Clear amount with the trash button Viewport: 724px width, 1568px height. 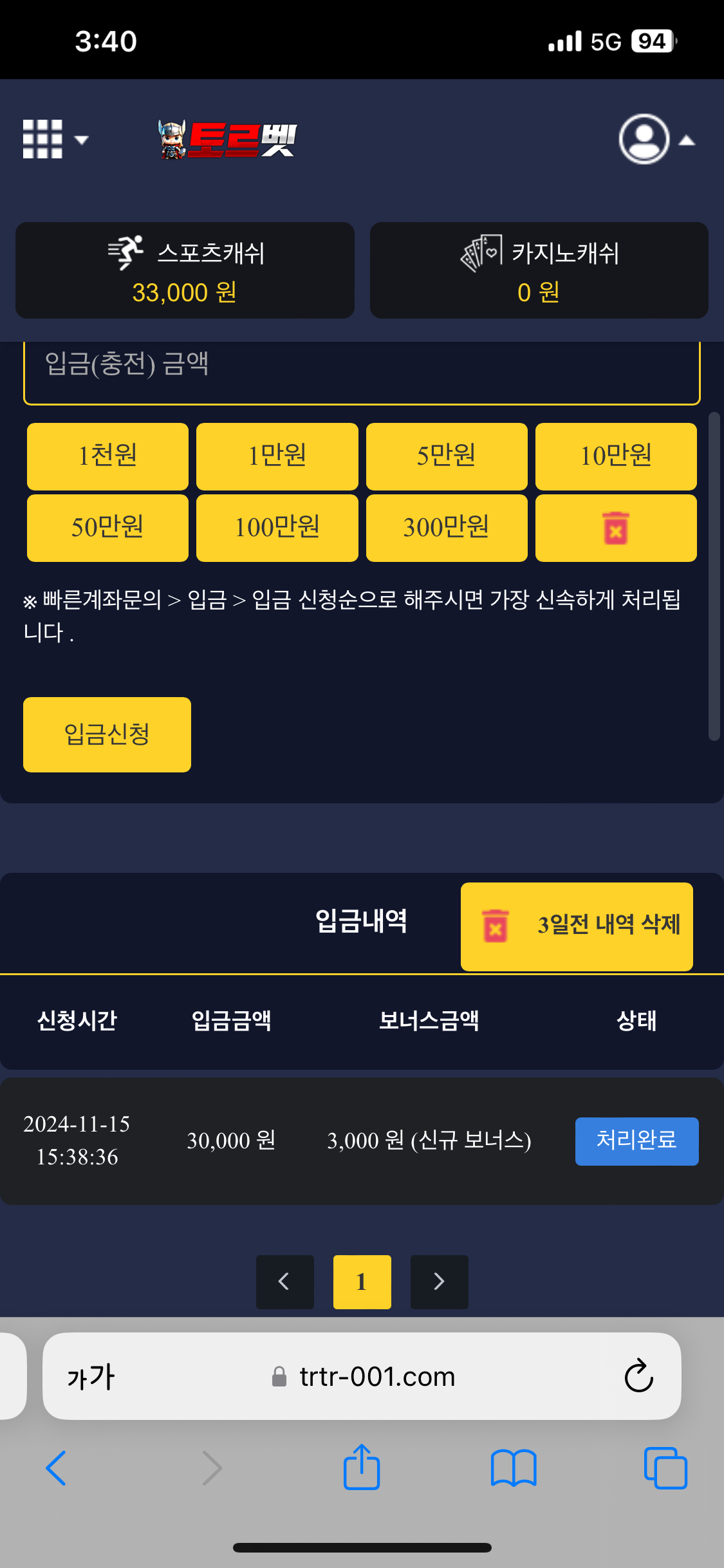(x=615, y=527)
